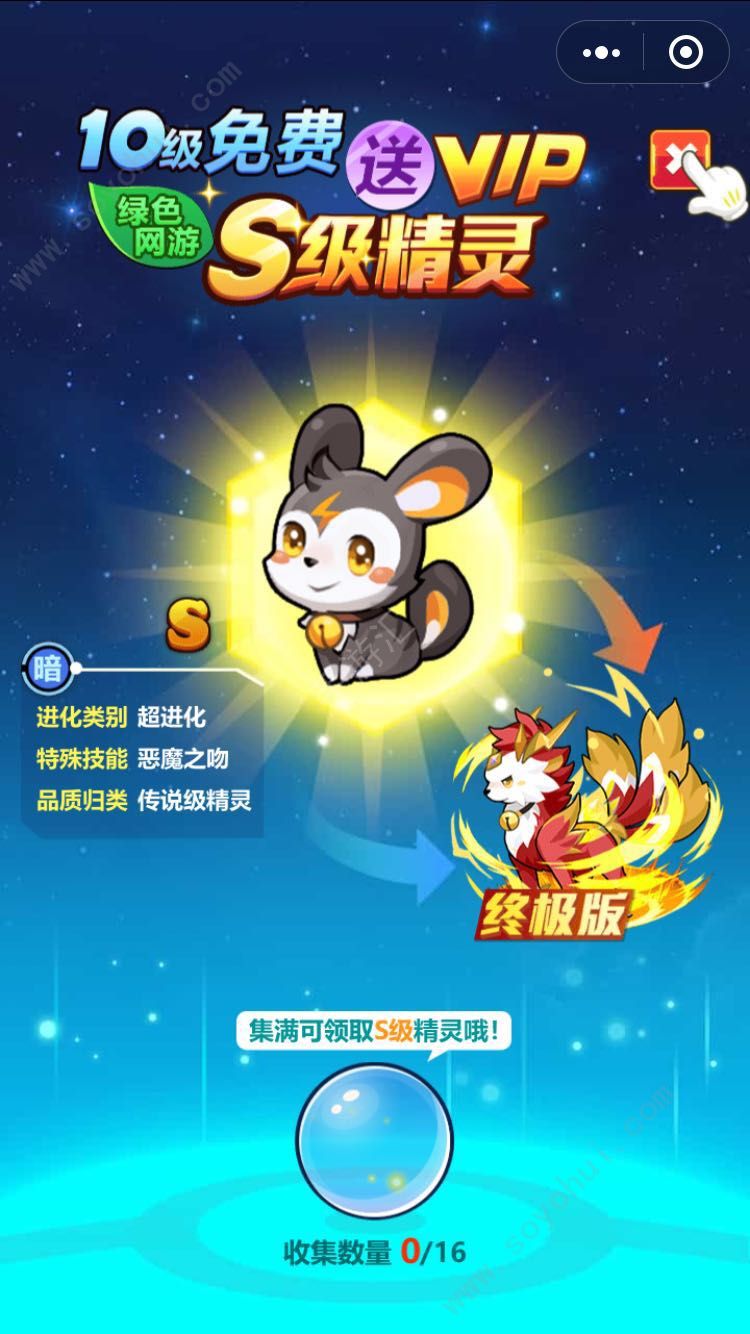Dismiss the S级精灵 promotion with red X
Viewport: 750px width, 1334px height.
(679, 159)
